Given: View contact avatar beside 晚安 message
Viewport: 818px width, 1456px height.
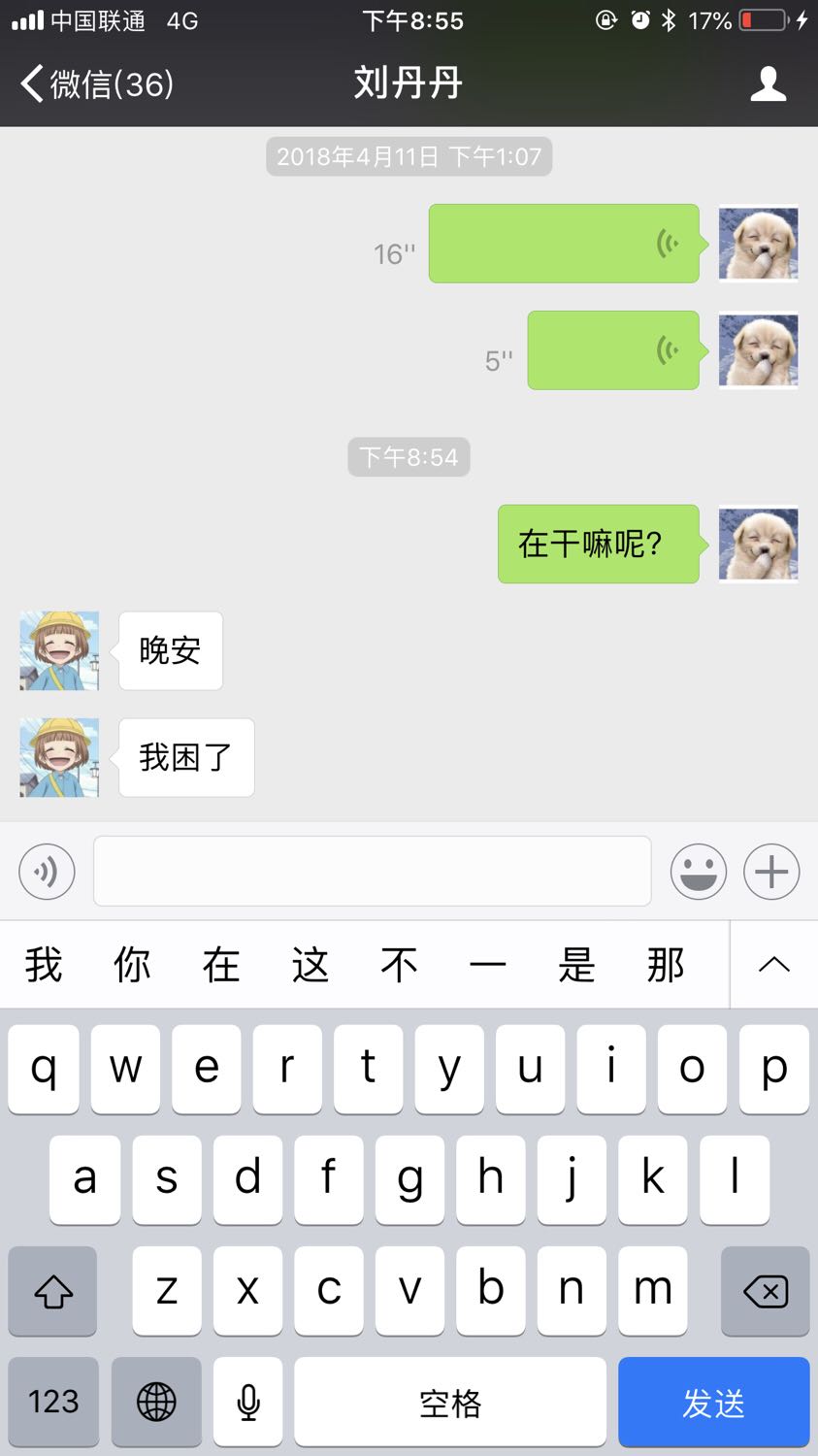Looking at the screenshot, I should coord(59,650).
